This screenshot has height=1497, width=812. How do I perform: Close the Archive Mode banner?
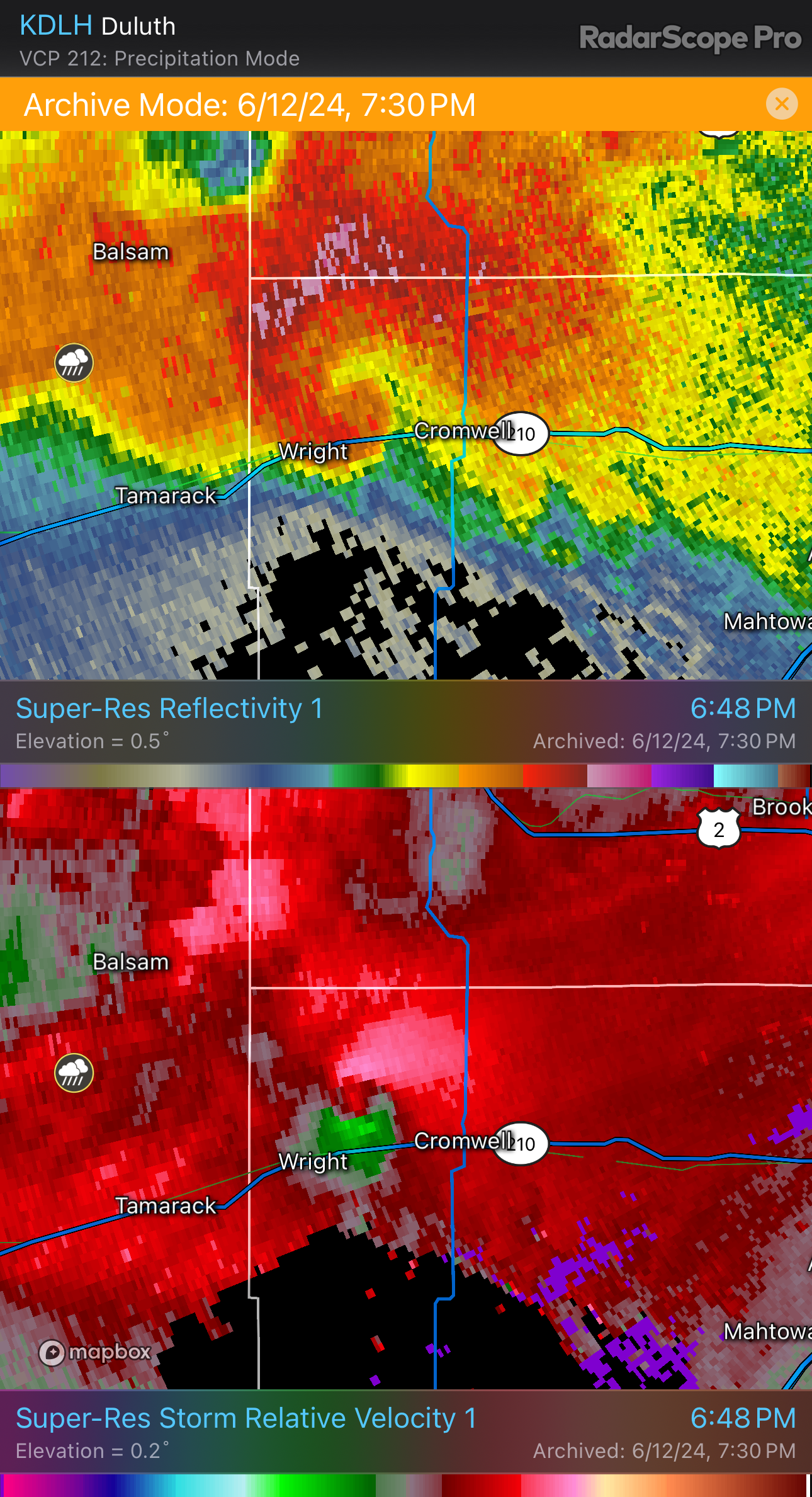click(x=782, y=104)
